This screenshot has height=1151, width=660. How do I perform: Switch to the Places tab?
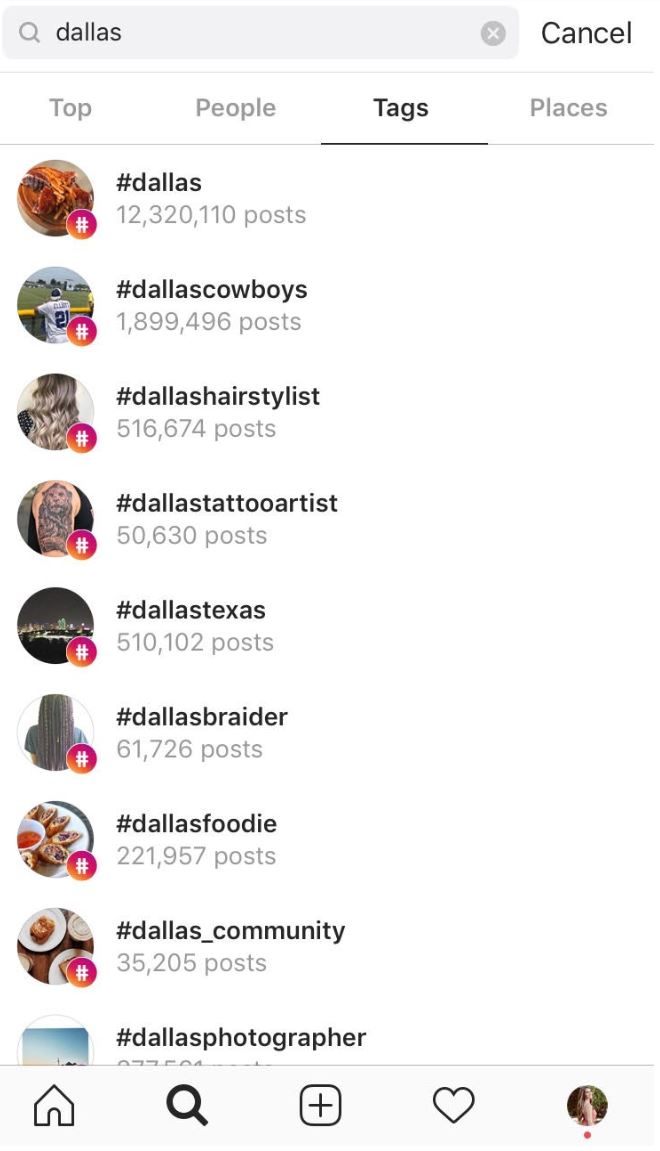[x=568, y=108]
